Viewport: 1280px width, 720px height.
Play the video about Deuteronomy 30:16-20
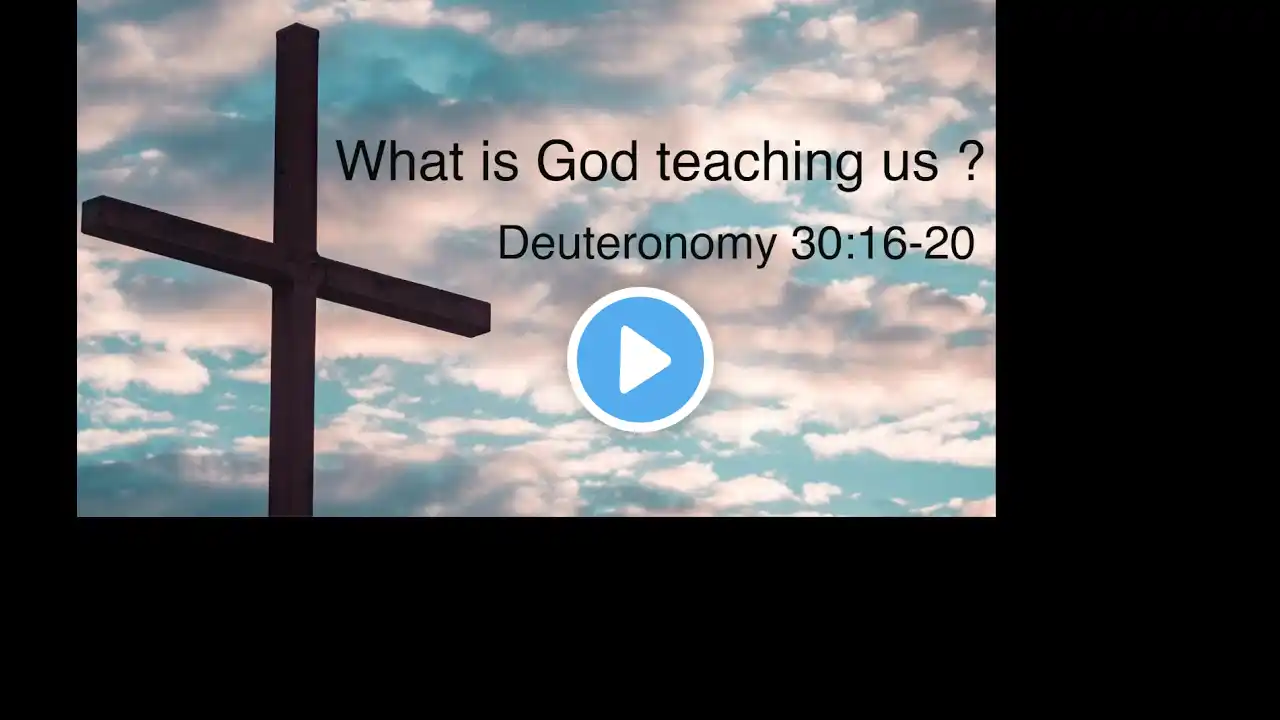[640, 360]
